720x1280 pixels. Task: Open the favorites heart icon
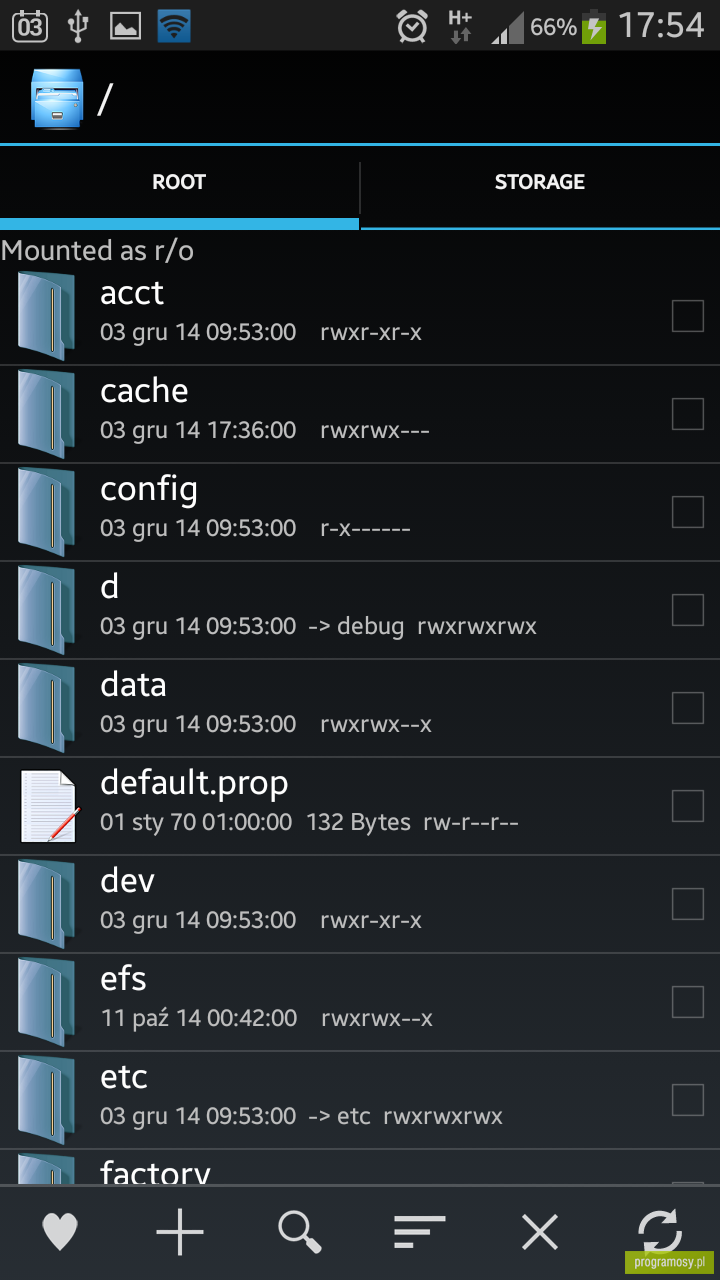[x=60, y=1232]
